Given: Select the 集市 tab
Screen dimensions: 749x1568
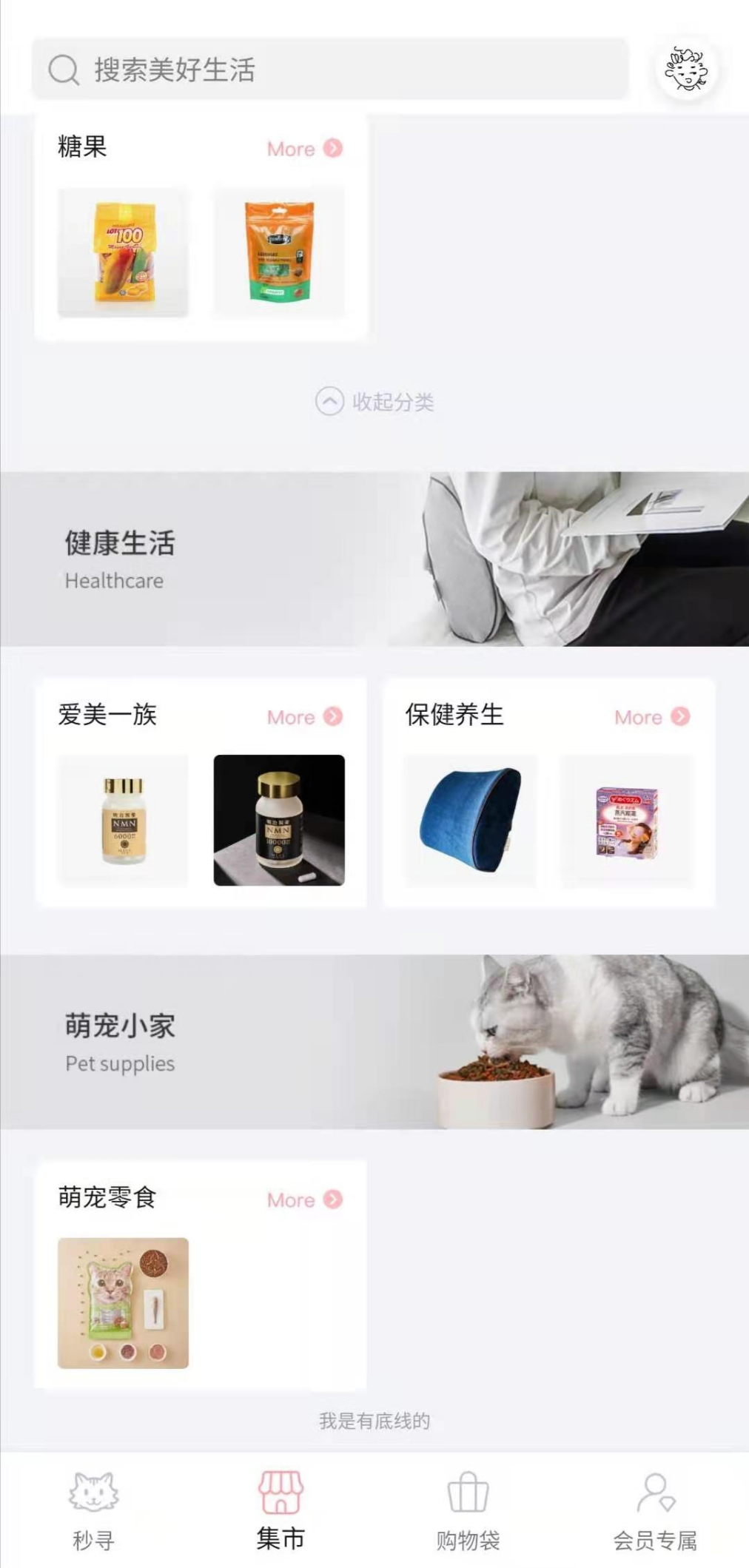Looking at the screenshot, I should pyautogui.click(x=281, y=1511).
